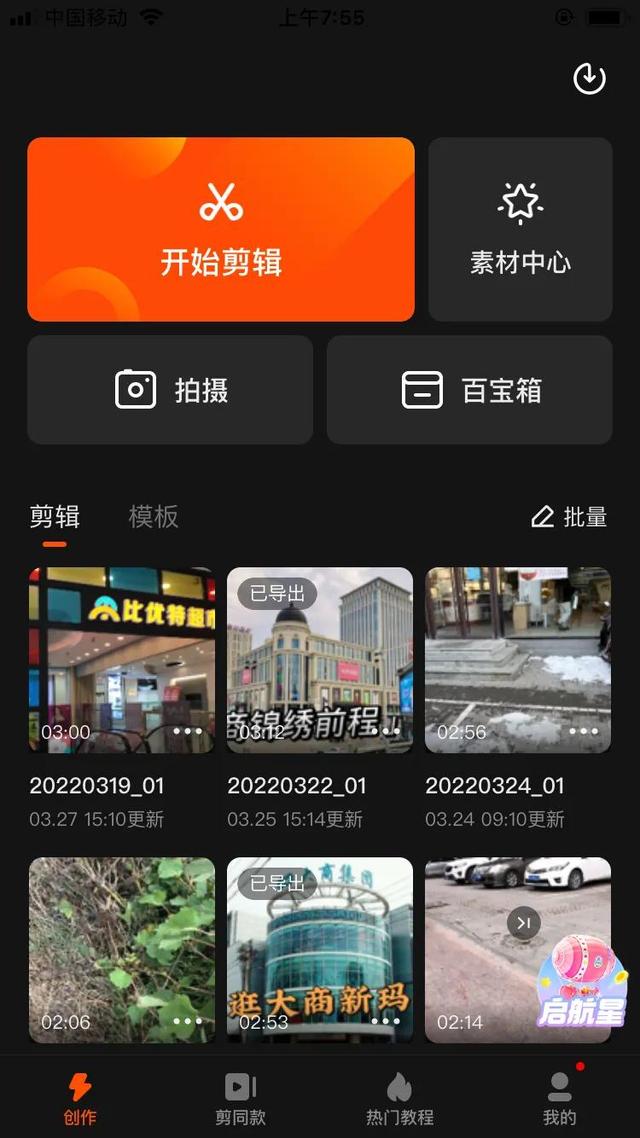The image size is (640, 1138).
Task: Open more options for 20220324_01
Action: pyautogui.click(x=584, y=731)
